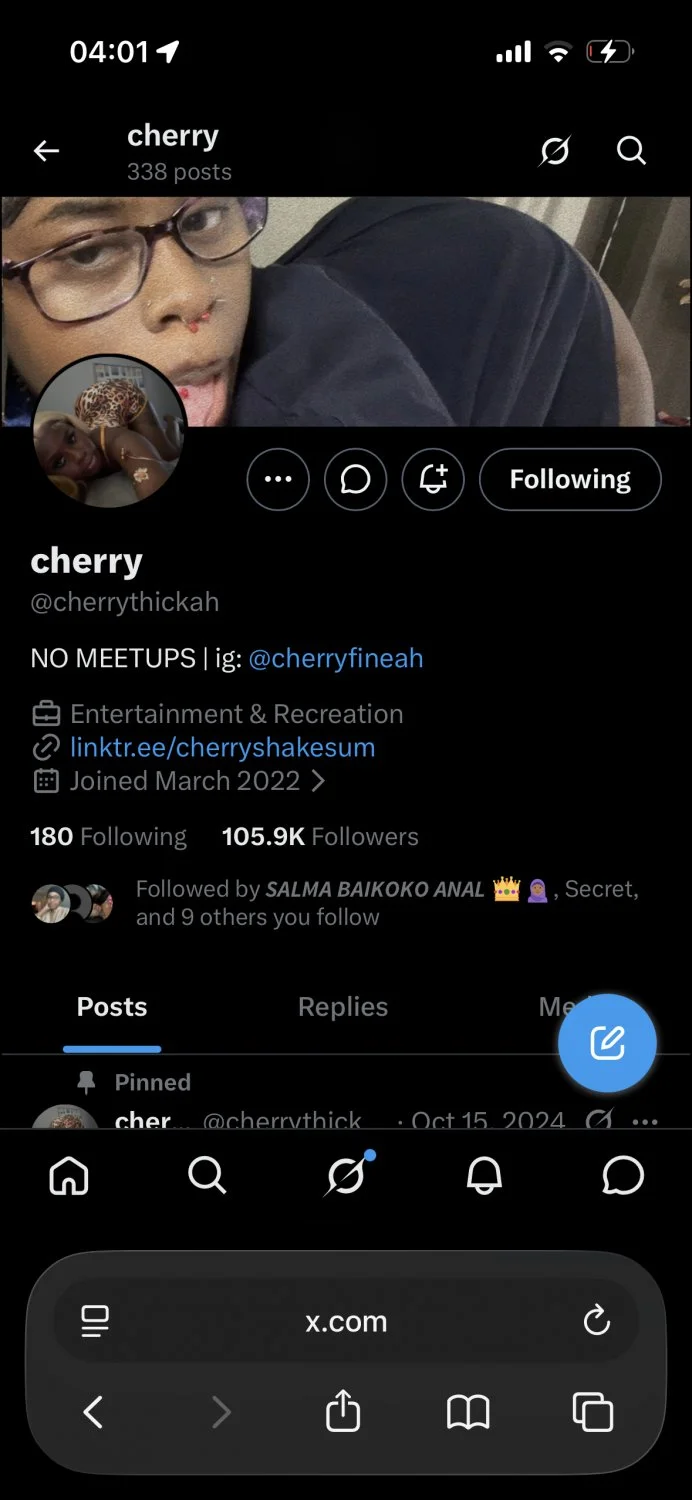The width and height of the screenshot is (692, 1500).
Task: Open Grok icon in the header
Action: 555,151
